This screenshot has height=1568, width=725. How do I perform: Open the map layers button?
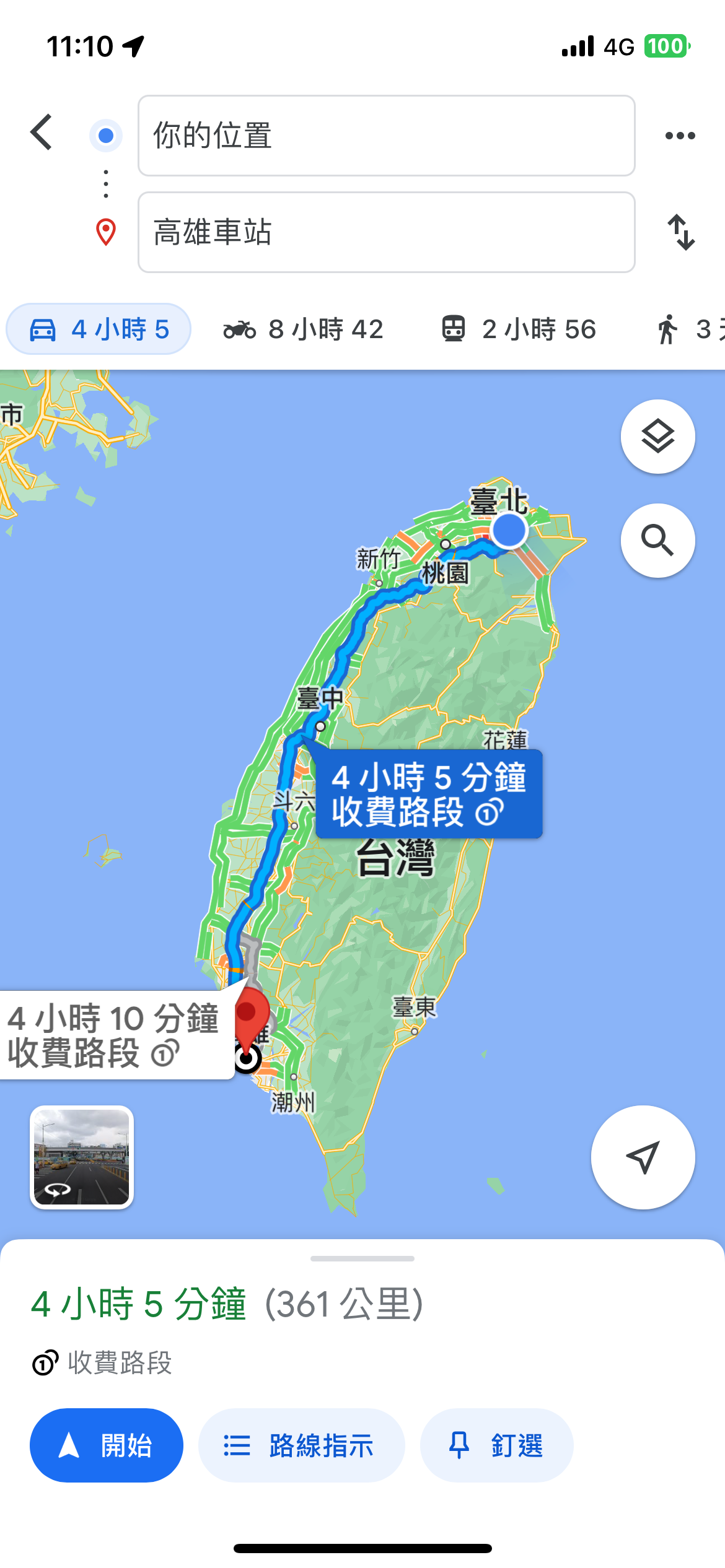(657, 437)
